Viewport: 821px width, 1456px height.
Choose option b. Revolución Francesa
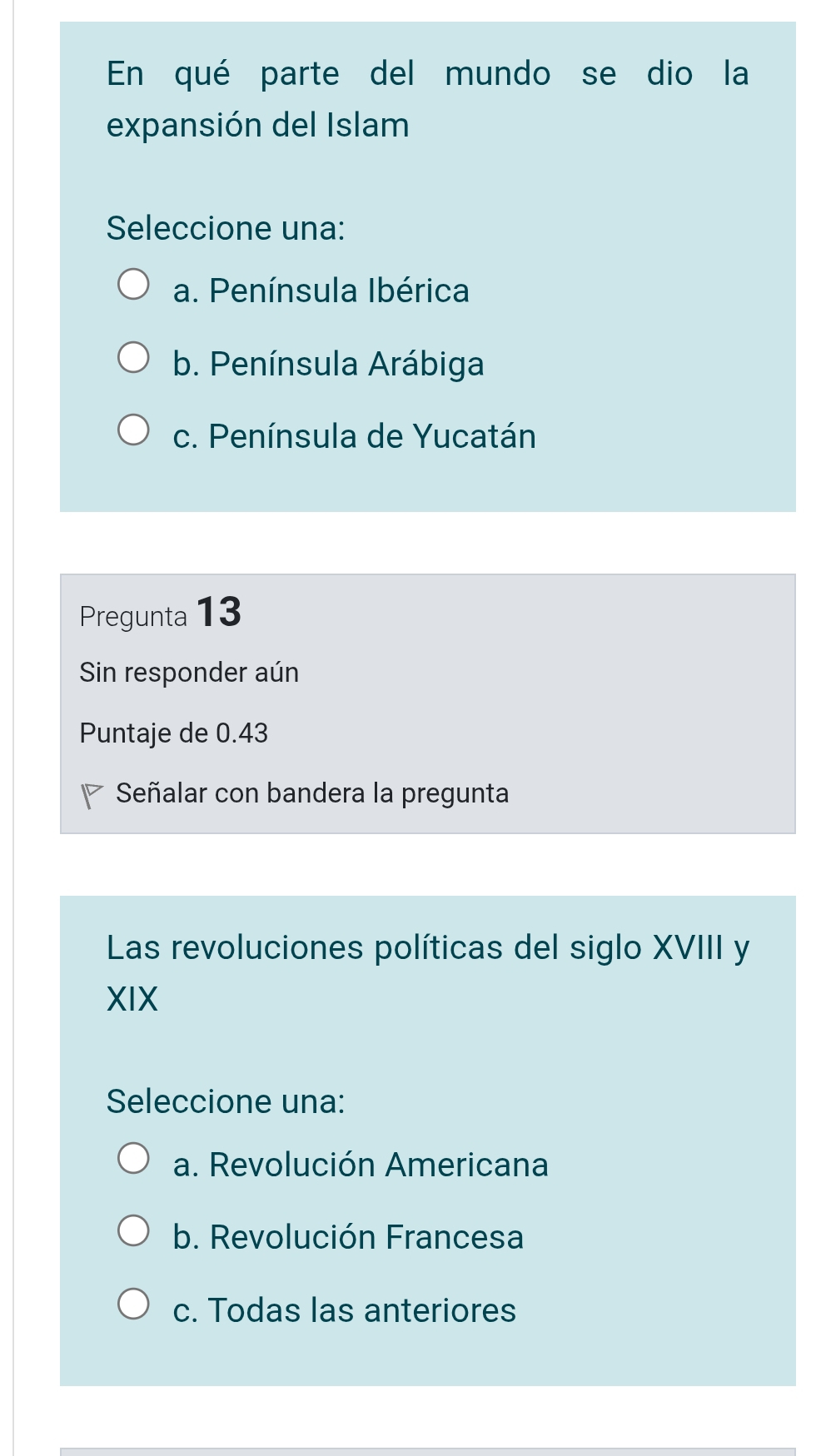[133, 1231]
